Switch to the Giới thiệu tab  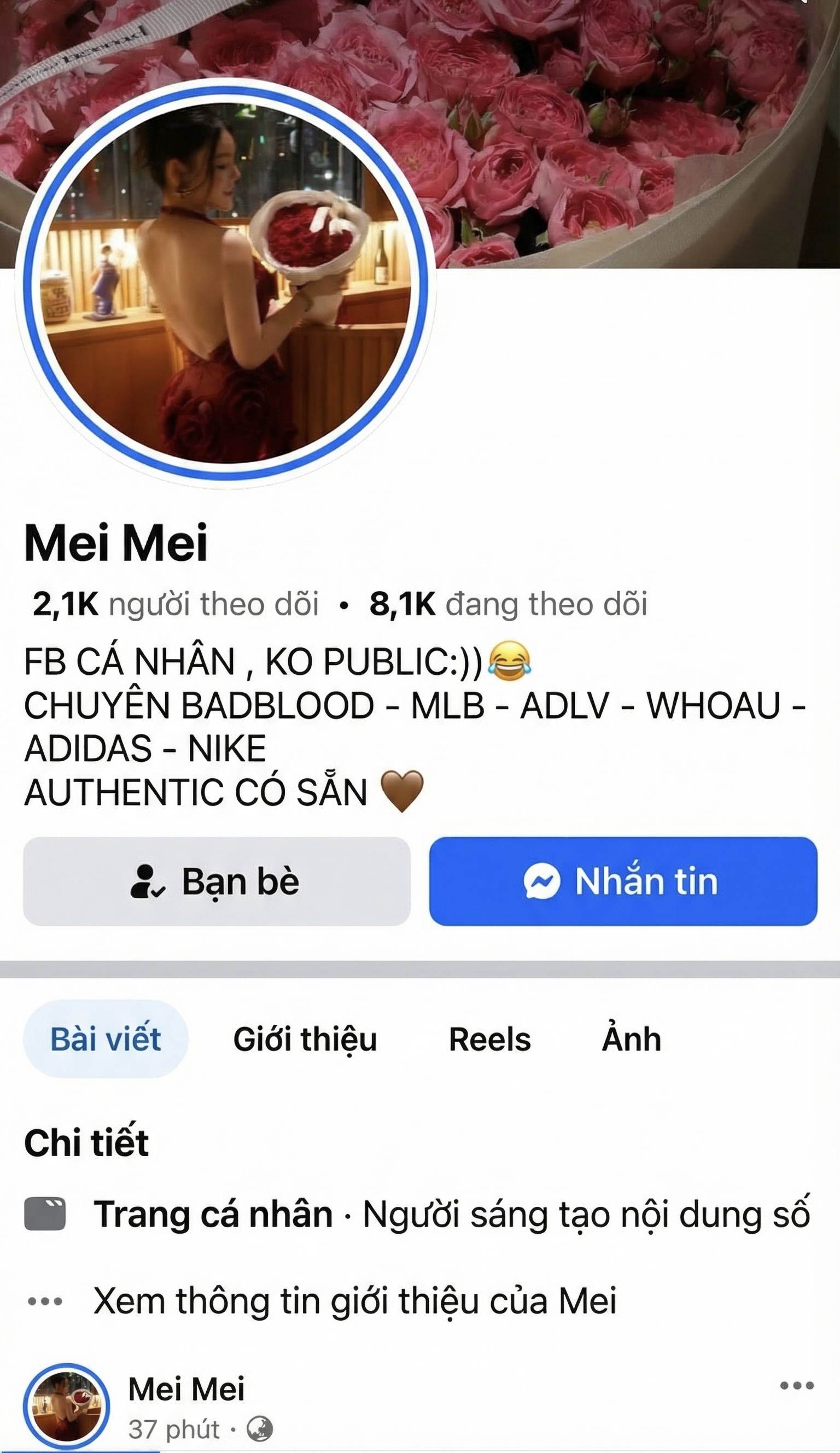point(305,1040)
